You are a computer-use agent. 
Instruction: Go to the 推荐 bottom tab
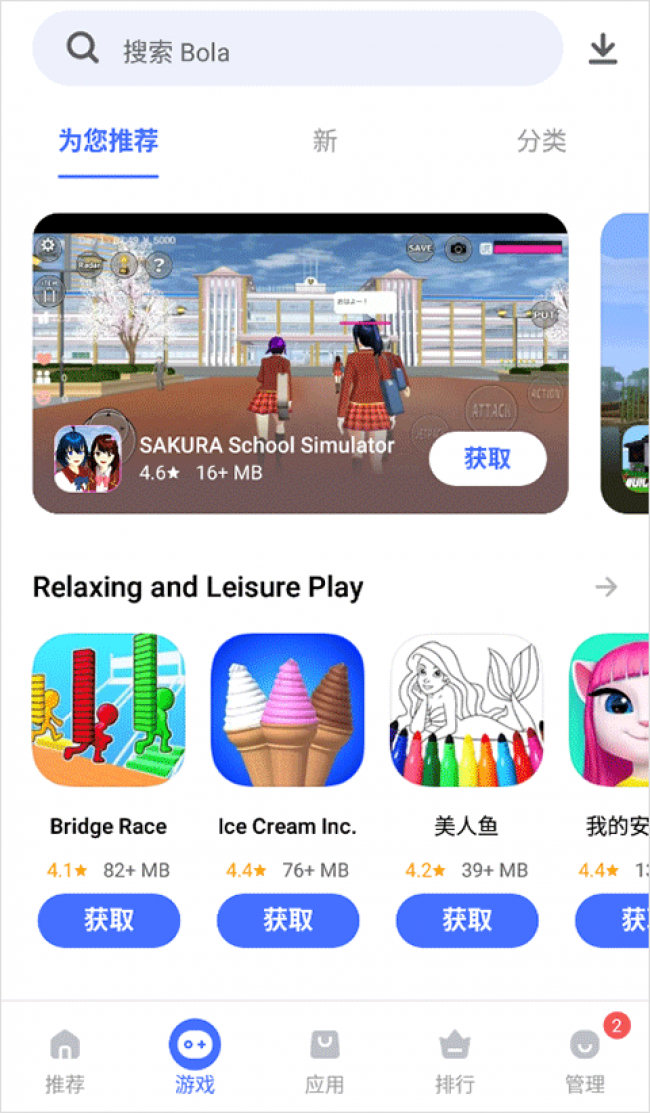(65, 1060)
